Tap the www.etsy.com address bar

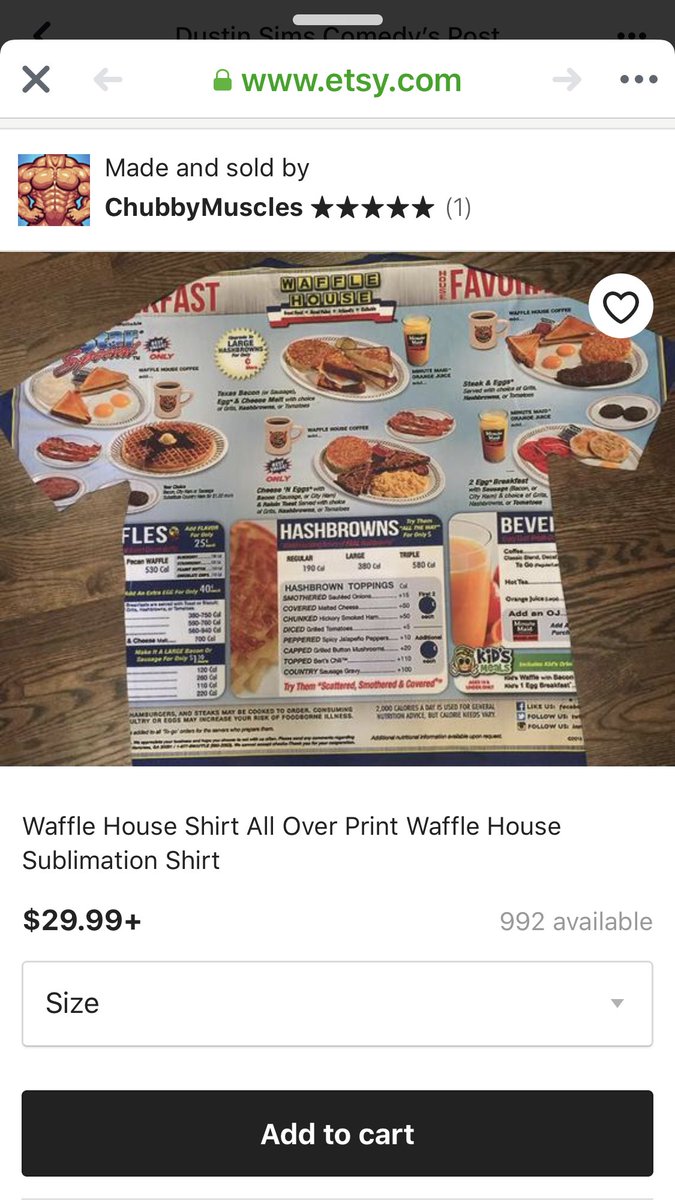click(x=338, y=80)
